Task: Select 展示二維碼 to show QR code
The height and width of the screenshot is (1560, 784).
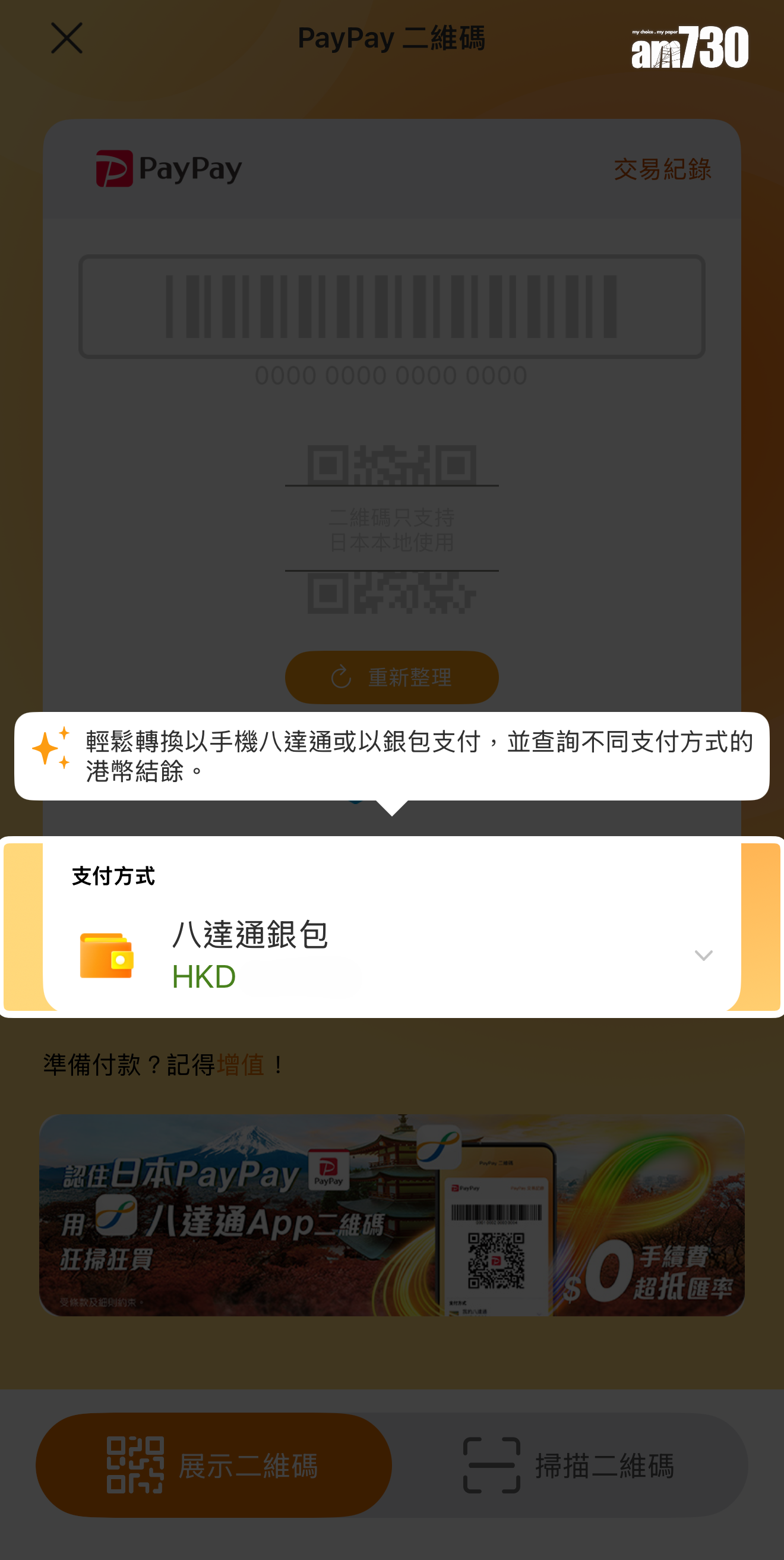Action: 214,1464
